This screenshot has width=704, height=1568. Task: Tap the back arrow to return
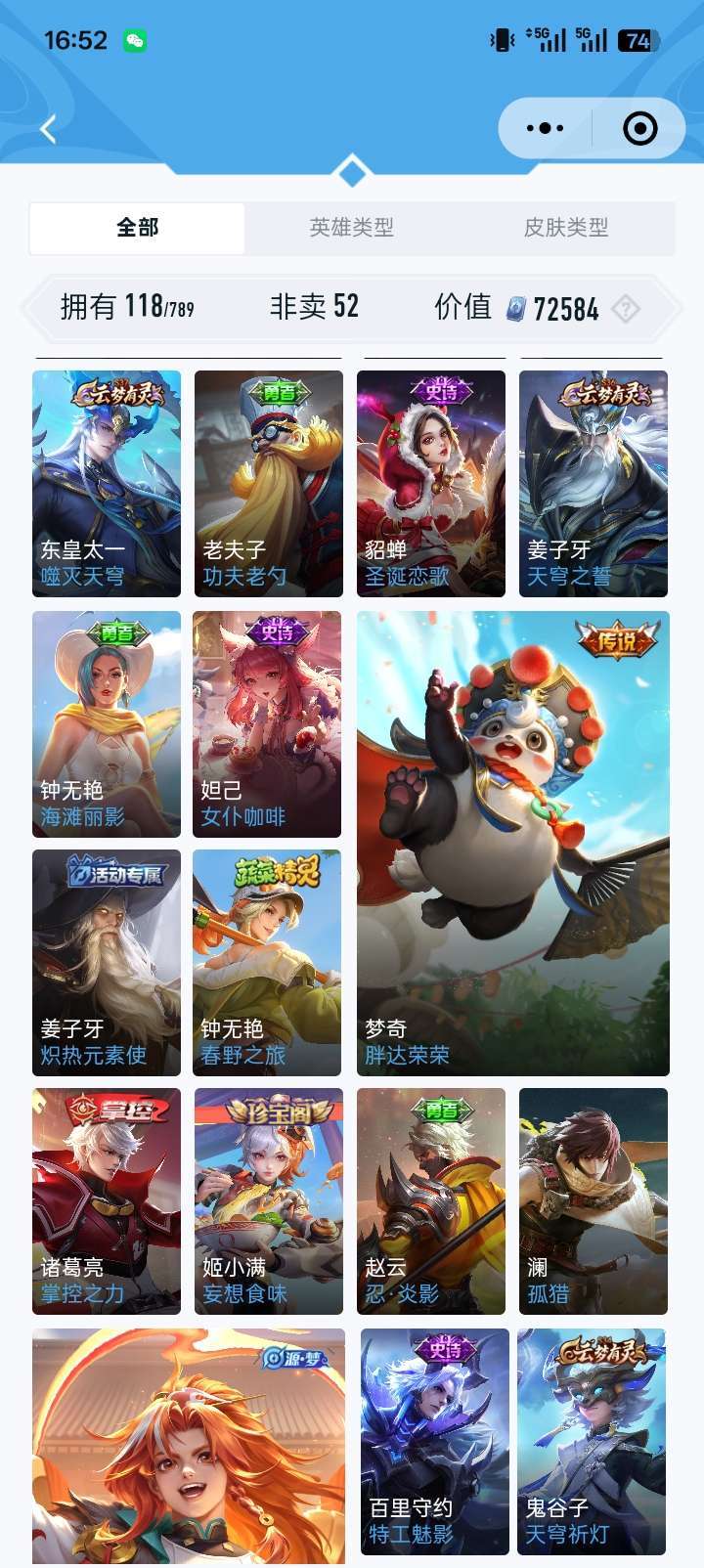[x=46, y=127]
